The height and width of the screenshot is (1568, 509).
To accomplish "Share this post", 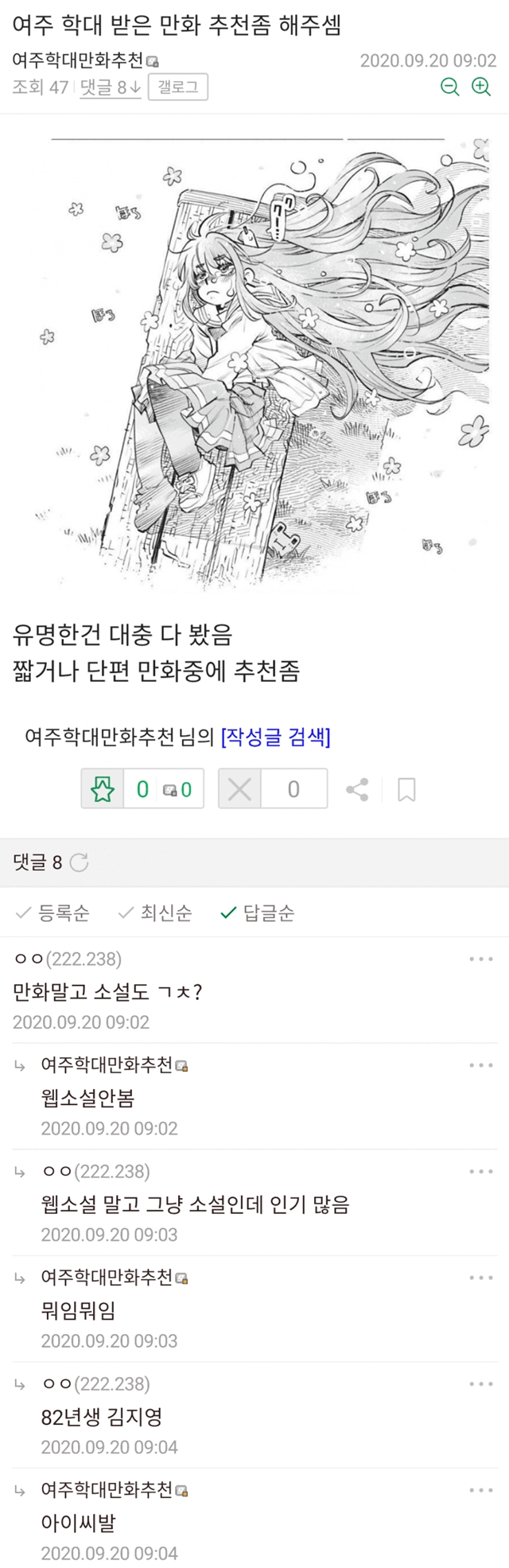I will (x=357, y=789).
